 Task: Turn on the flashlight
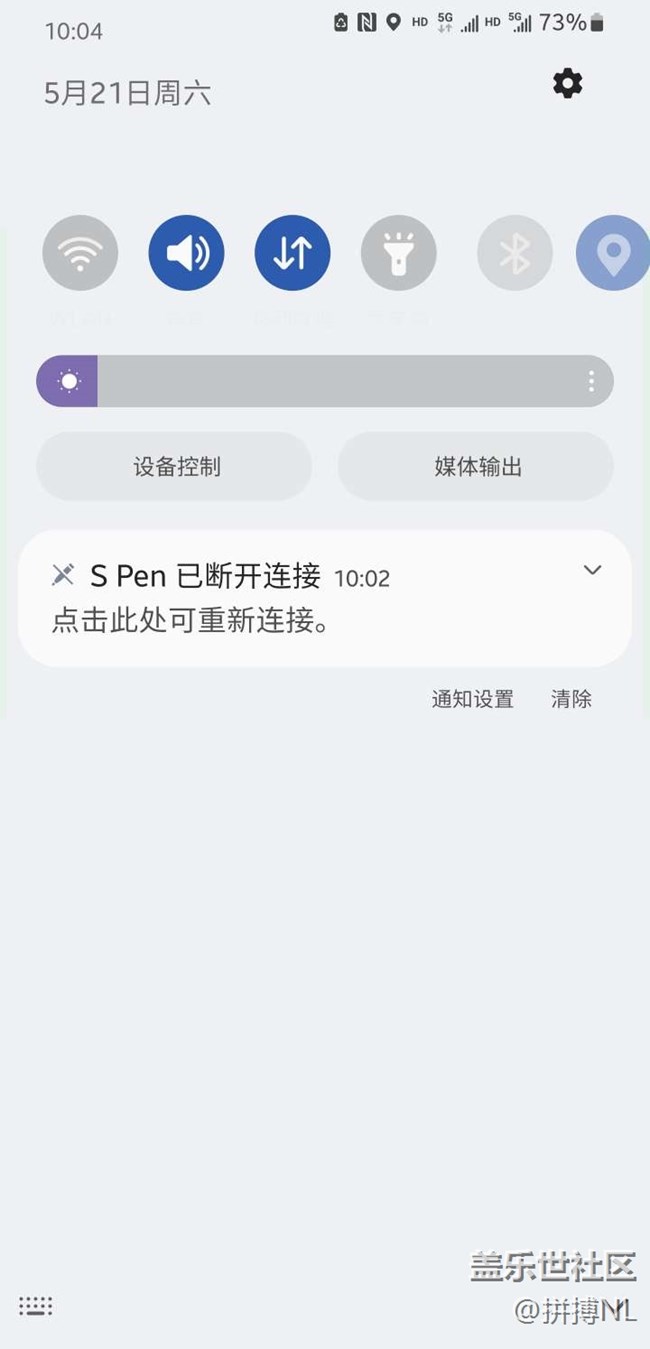point(398,253)
